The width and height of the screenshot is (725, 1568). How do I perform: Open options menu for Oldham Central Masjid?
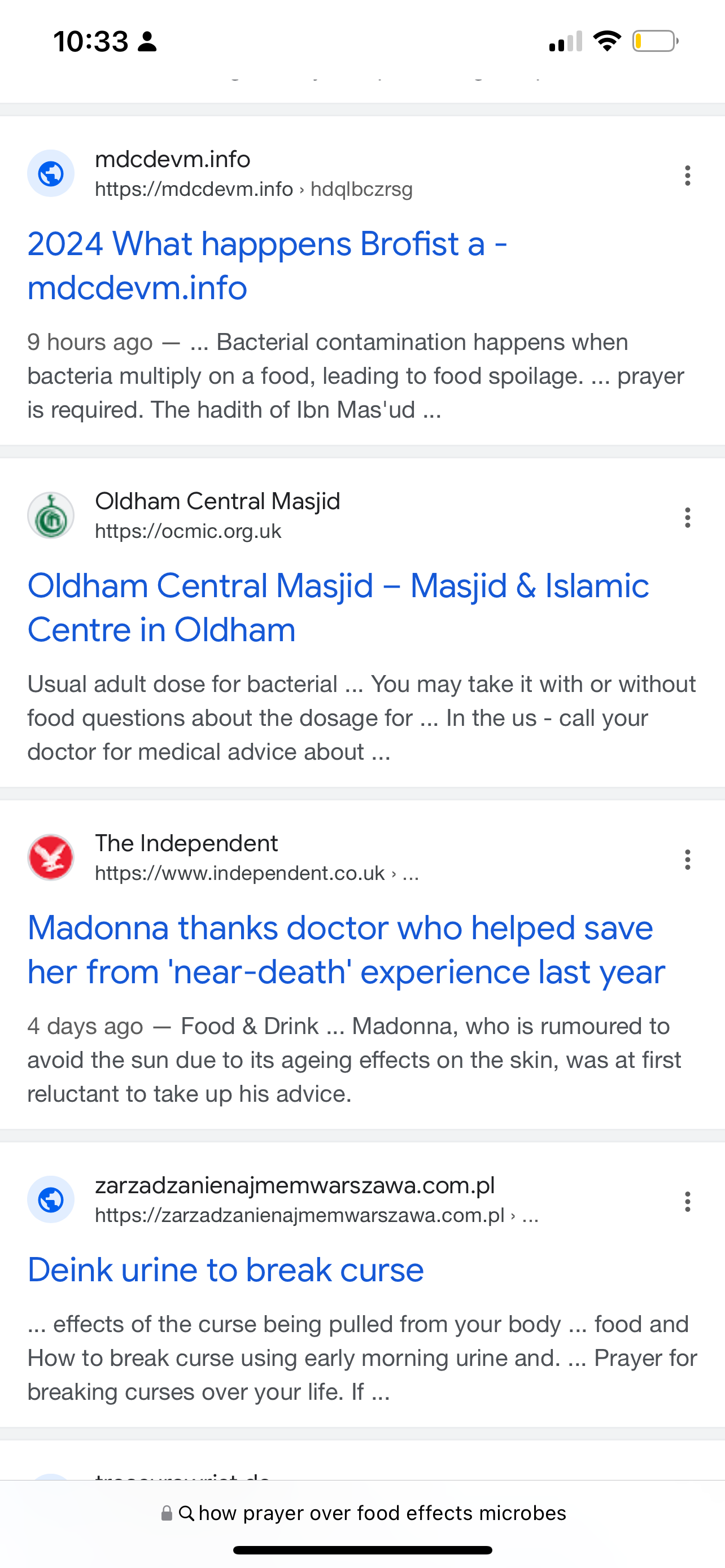tap(687, 518)
